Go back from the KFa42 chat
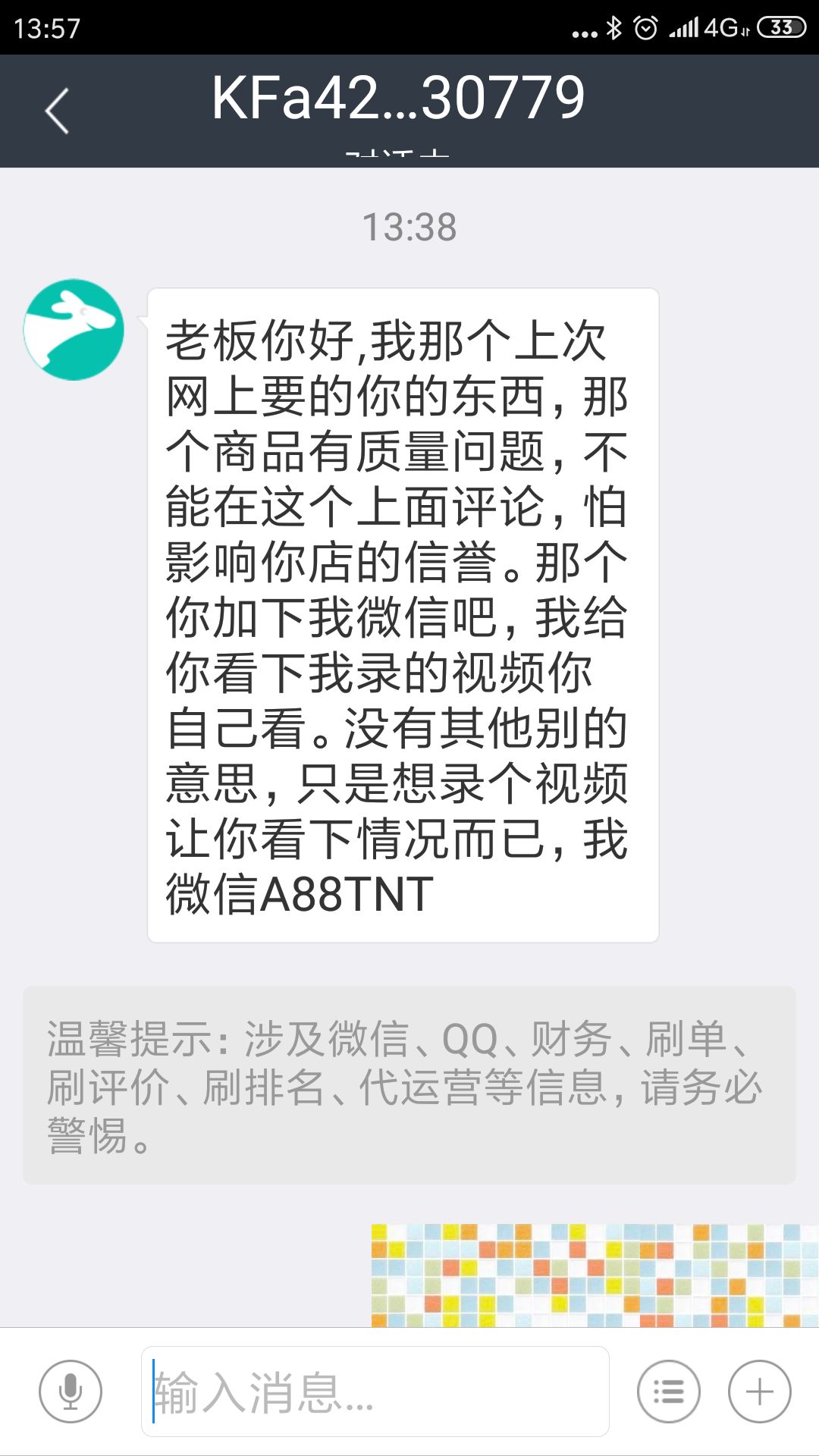 57,111
